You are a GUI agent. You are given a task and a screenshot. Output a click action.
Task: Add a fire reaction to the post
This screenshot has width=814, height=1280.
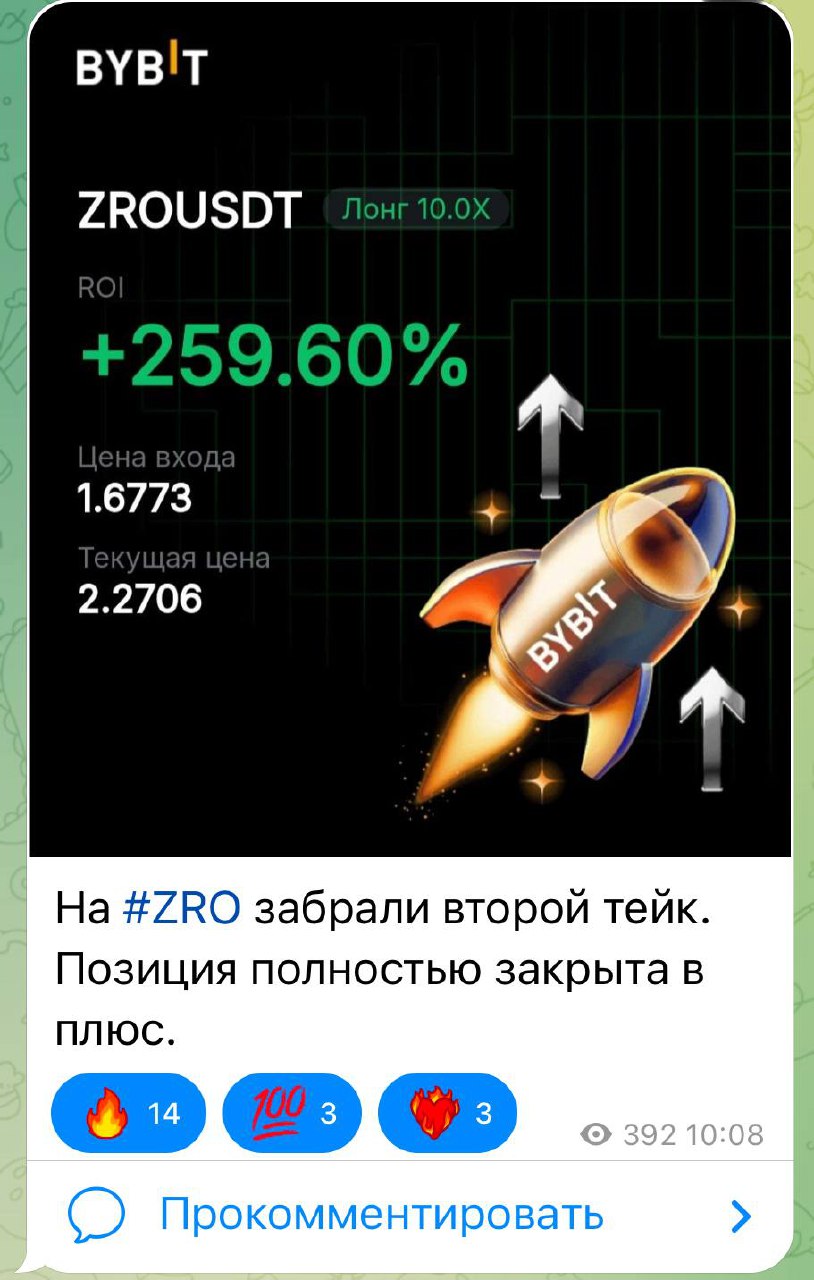click(x=128, y=1112)
